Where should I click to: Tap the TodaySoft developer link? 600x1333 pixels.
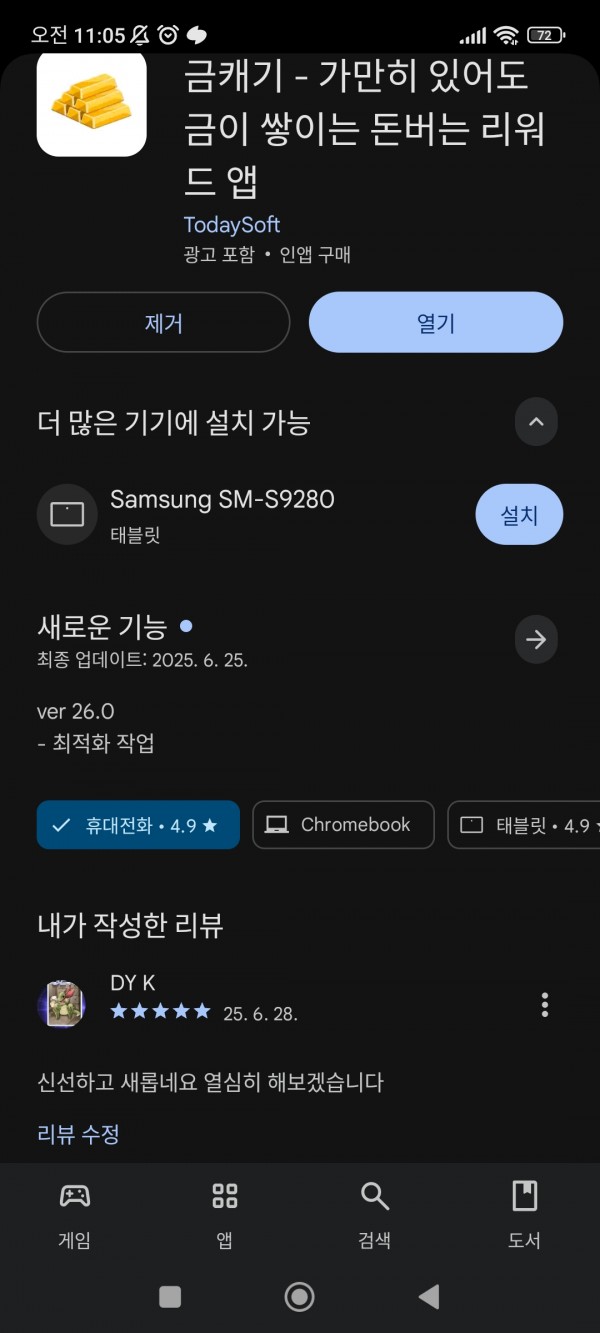point(232,224)
